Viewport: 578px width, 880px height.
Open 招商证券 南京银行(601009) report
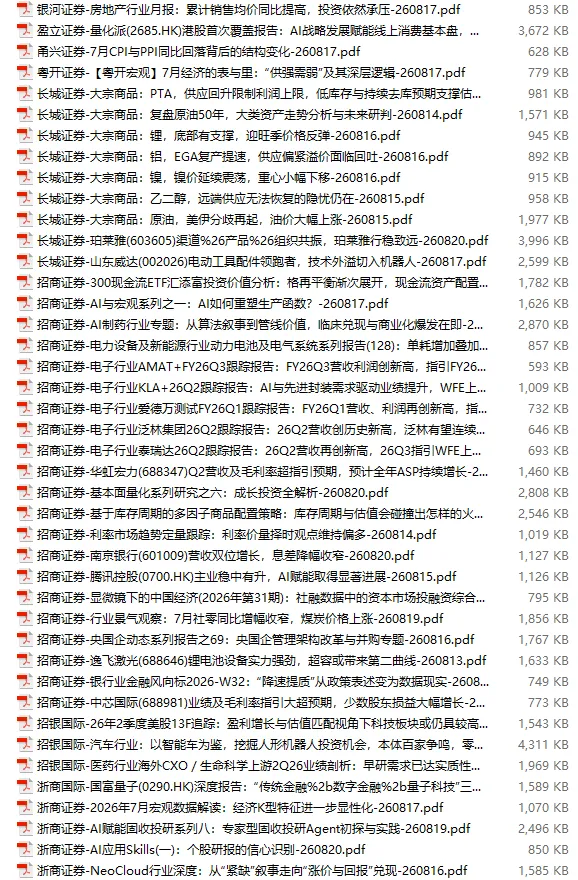(226, 556)
